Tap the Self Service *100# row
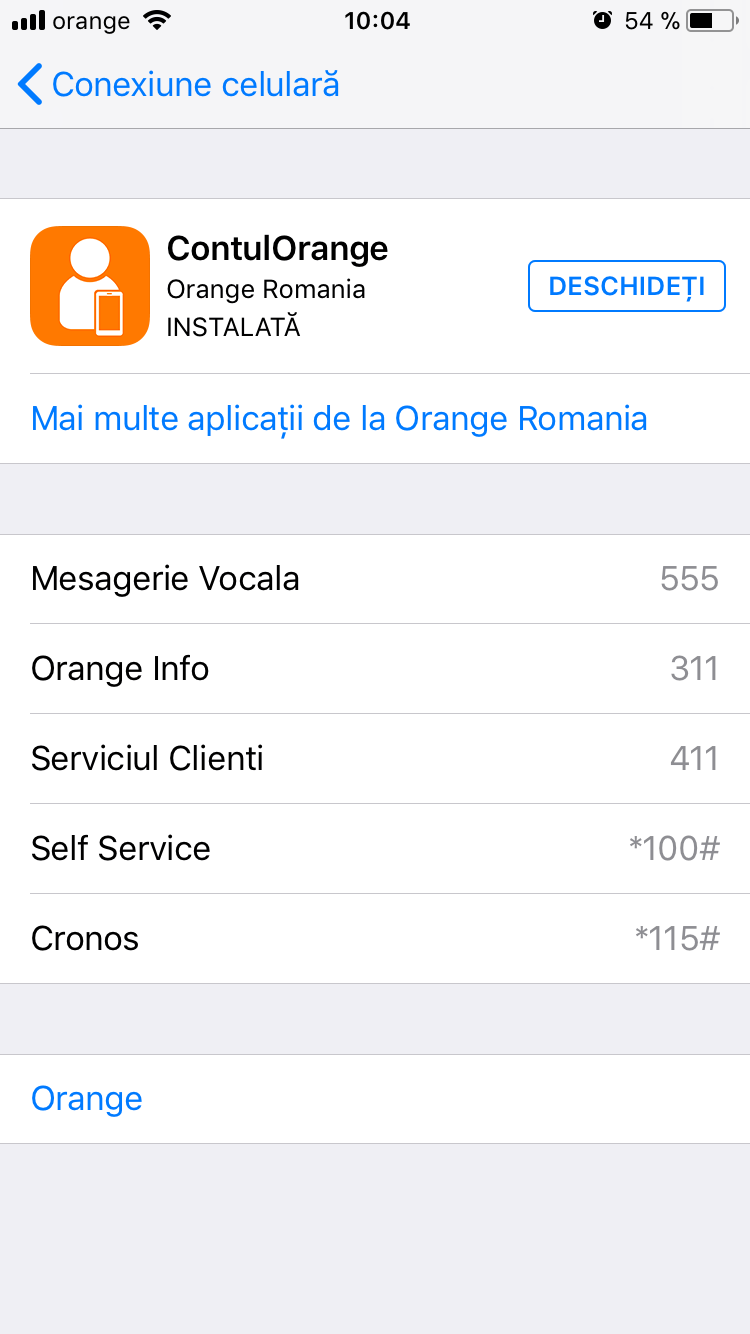 (x=375, y=849)
